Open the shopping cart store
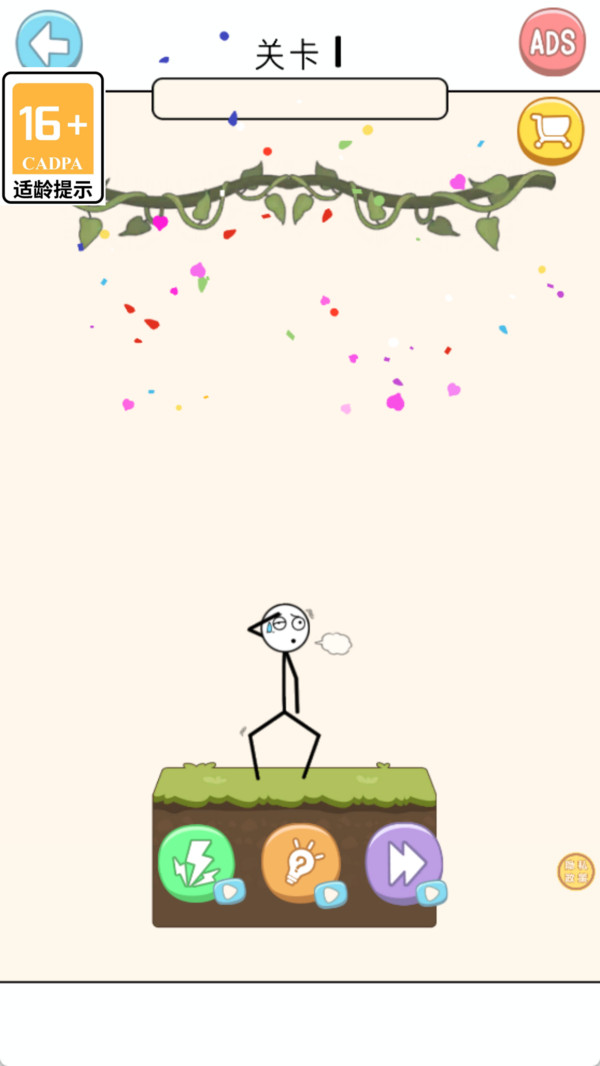This screenshot has width=600, height=1066. pos(550,130)
